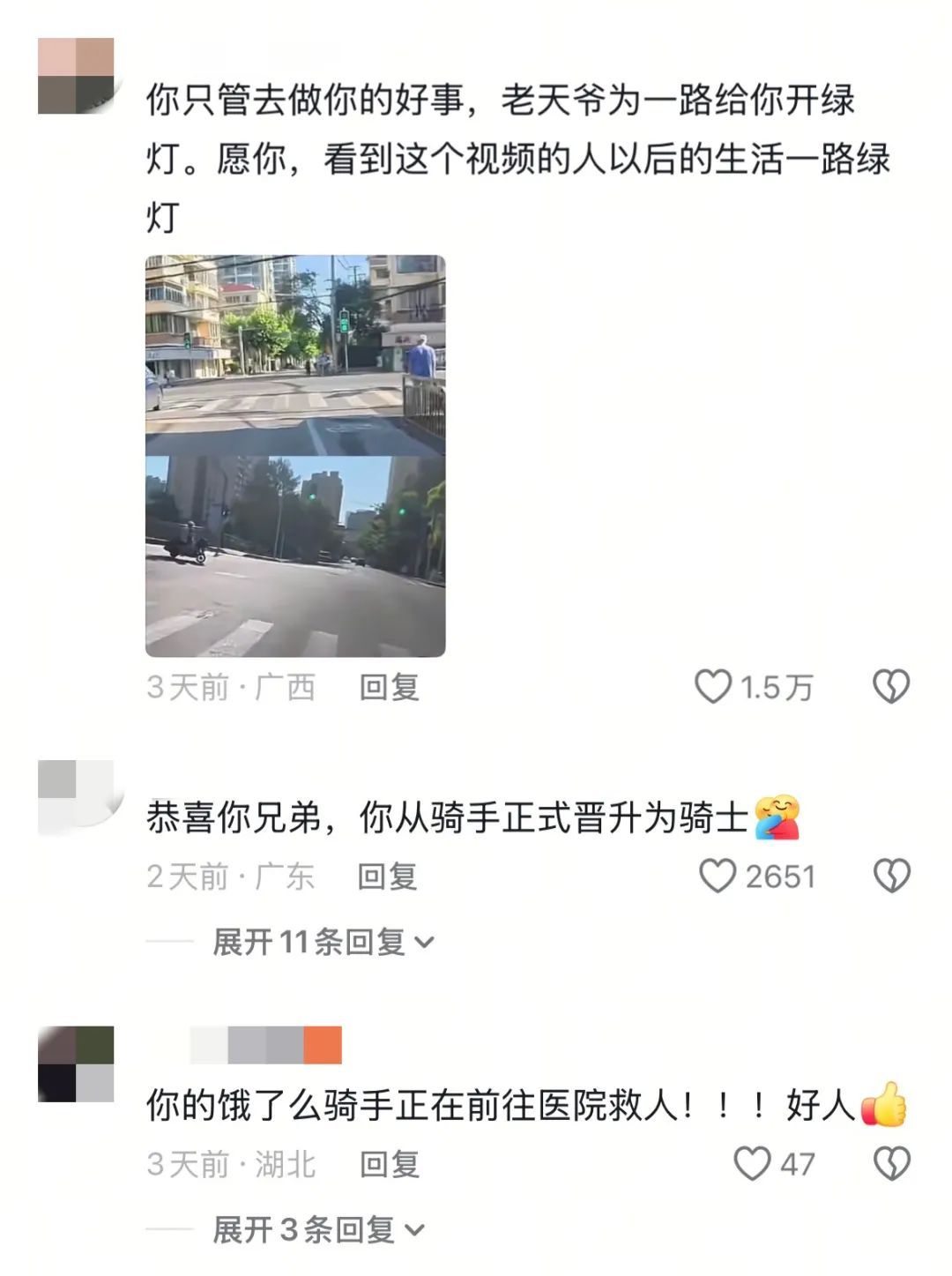
Task: Dislike the Guangxi comment
Action: point(890,686)
